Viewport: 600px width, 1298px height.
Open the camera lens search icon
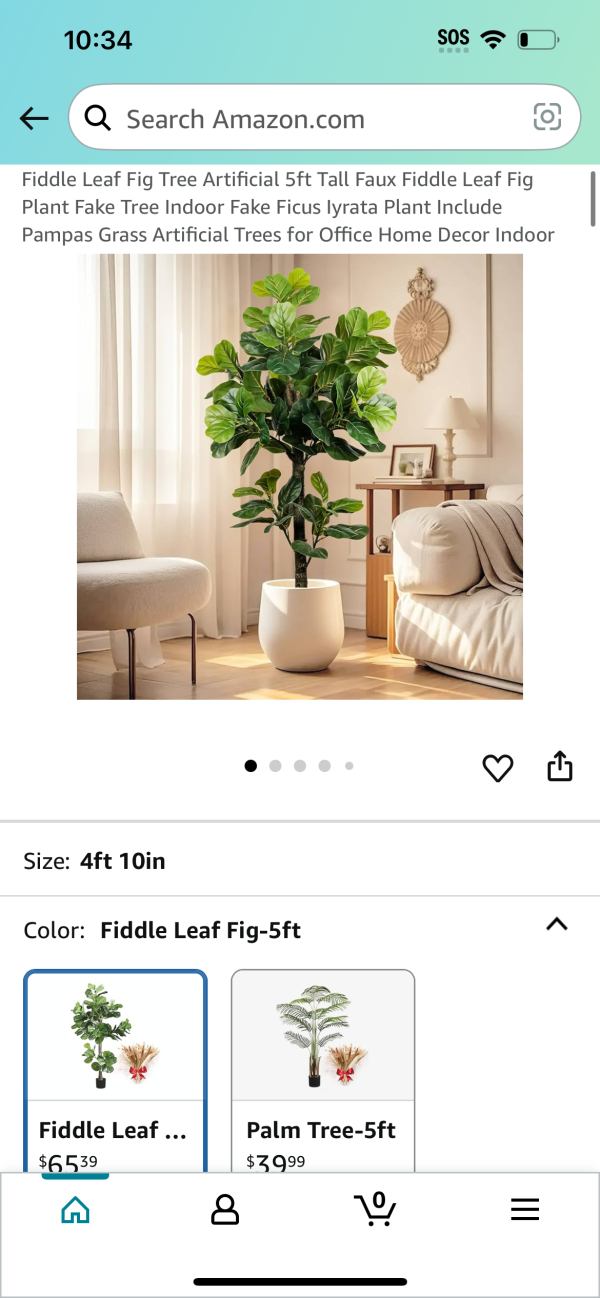[547, 118]
